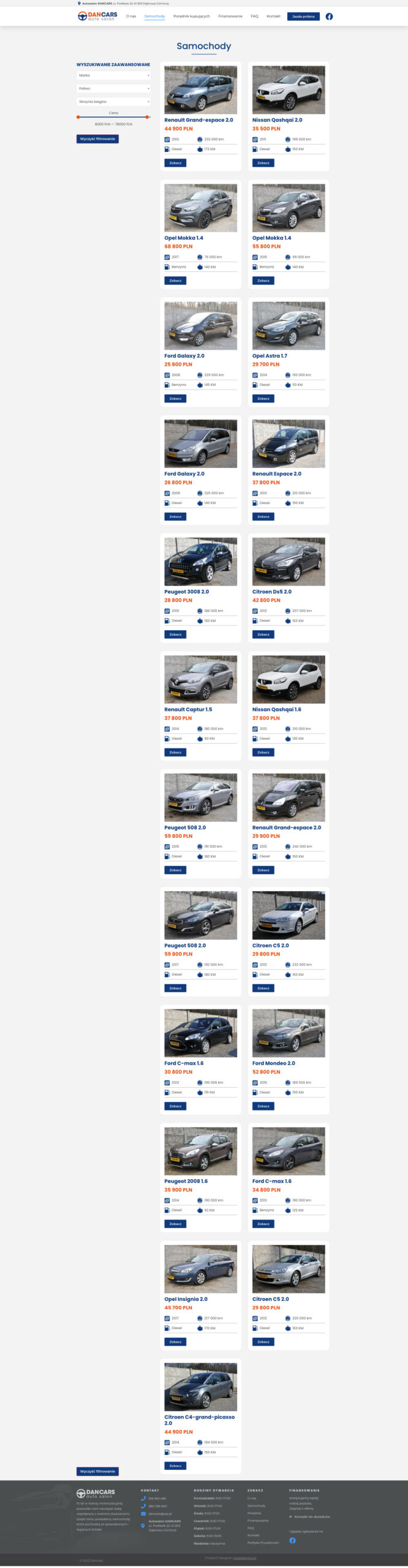The width and height of the screenshot is (408, 1568).
Task: Expand the Marka dropdown
Action: tap(113, 75)
